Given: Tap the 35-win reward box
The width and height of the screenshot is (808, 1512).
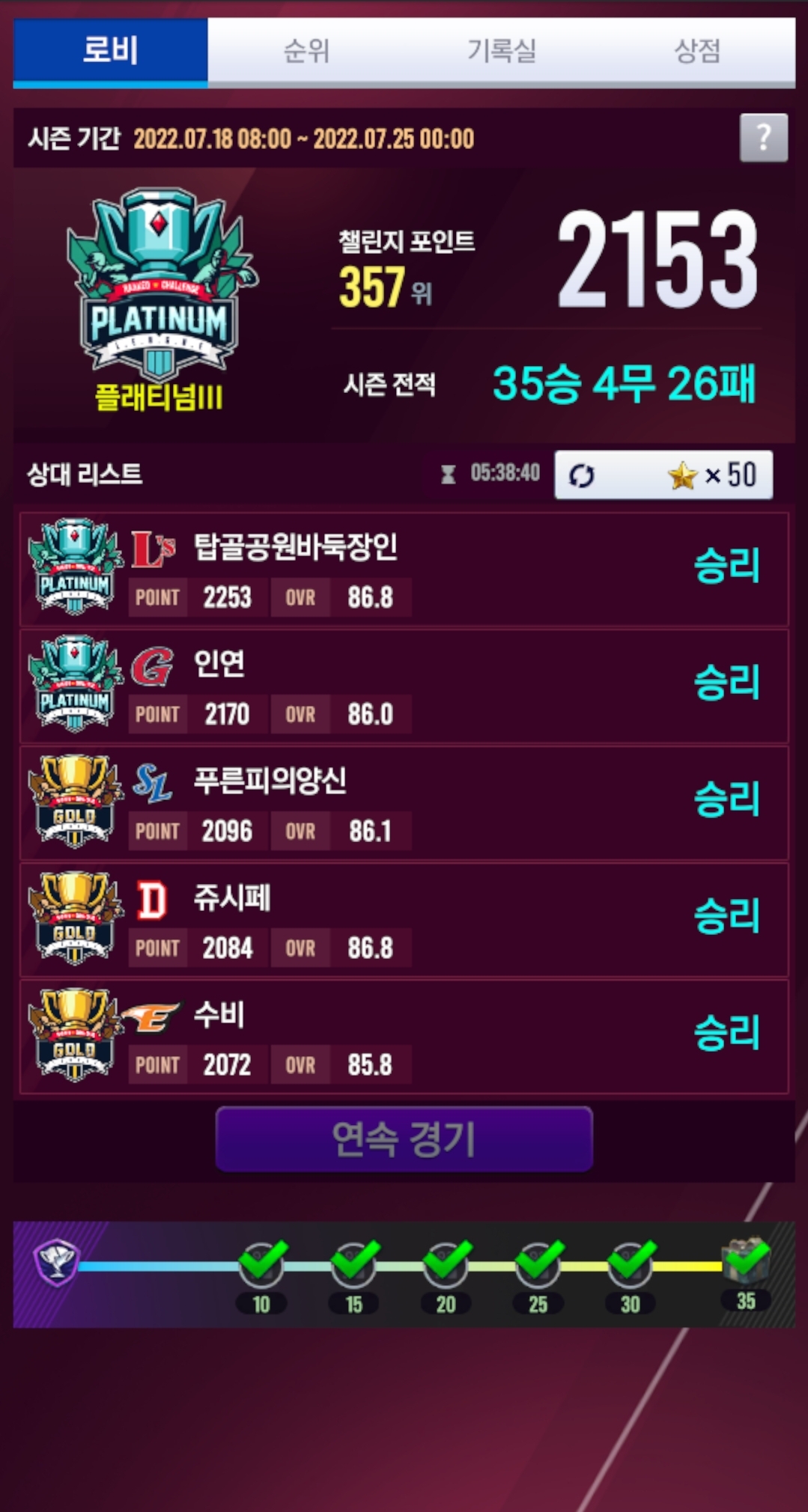Looking at the screenshot, I should [x=745, y=1261].
